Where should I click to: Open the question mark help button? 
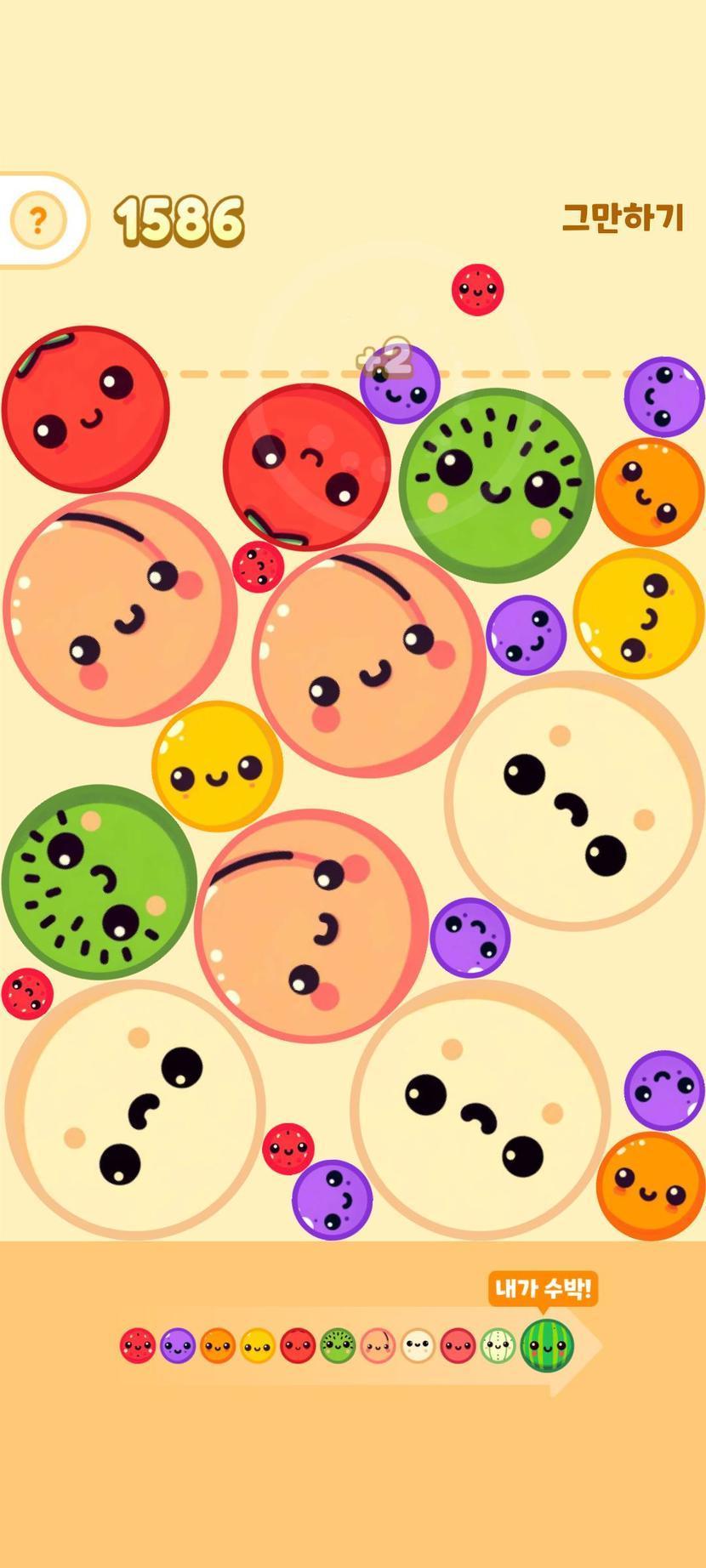(37, 221)
